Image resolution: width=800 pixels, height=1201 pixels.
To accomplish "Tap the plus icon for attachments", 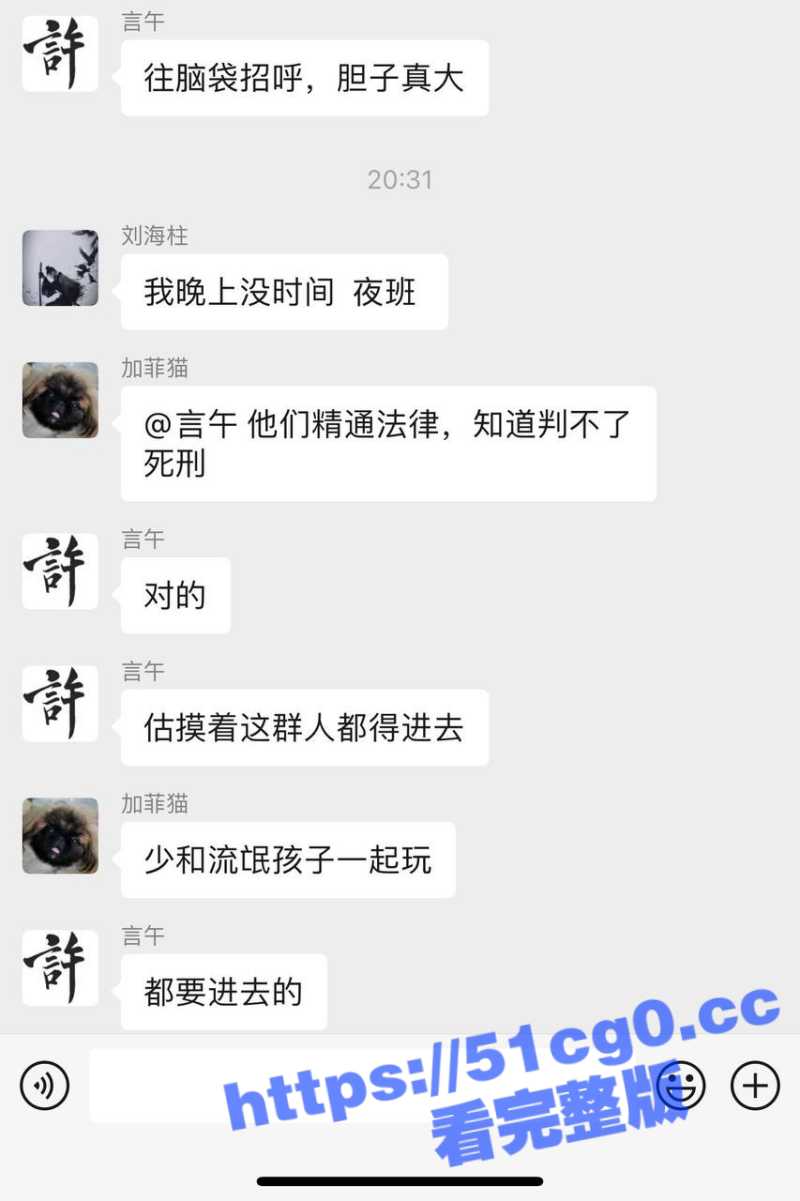I will [755, 1084].
